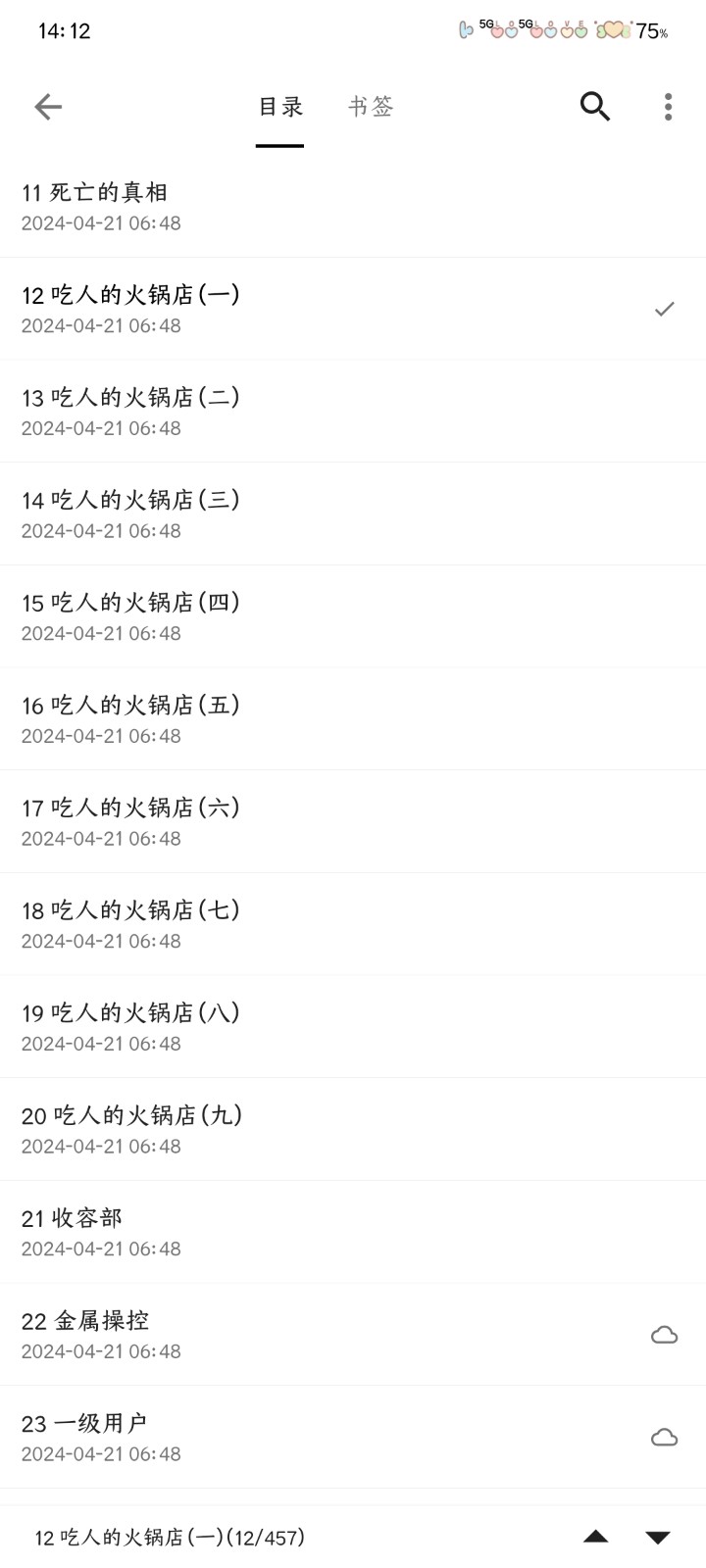Jump to bottom with the down arrow
Screen dimensions: 706x1568
pos(658,1537)
